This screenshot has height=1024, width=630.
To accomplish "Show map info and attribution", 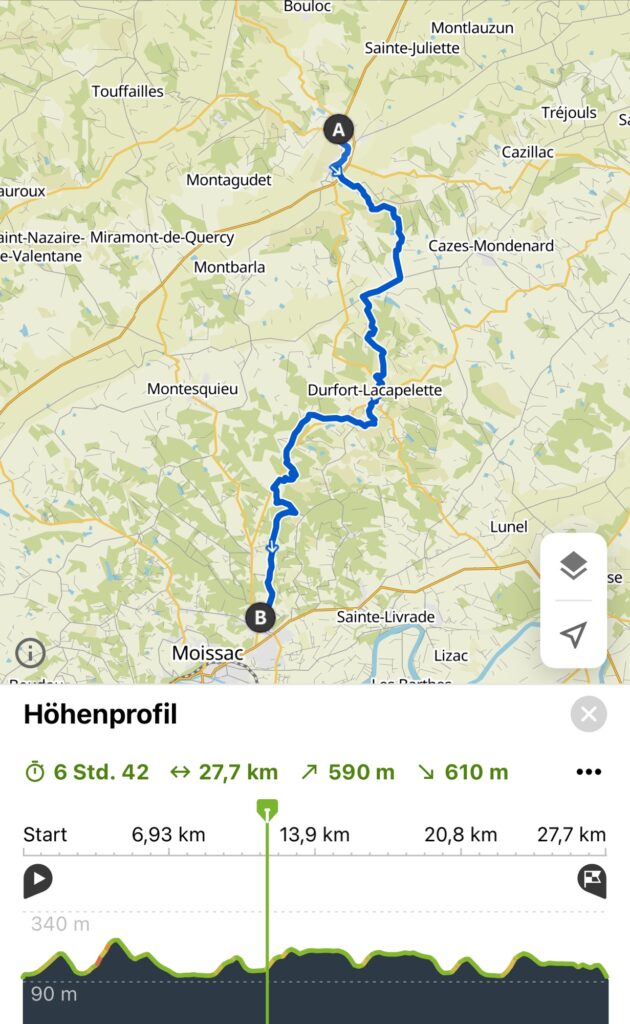I will click(x=30, y=652).
